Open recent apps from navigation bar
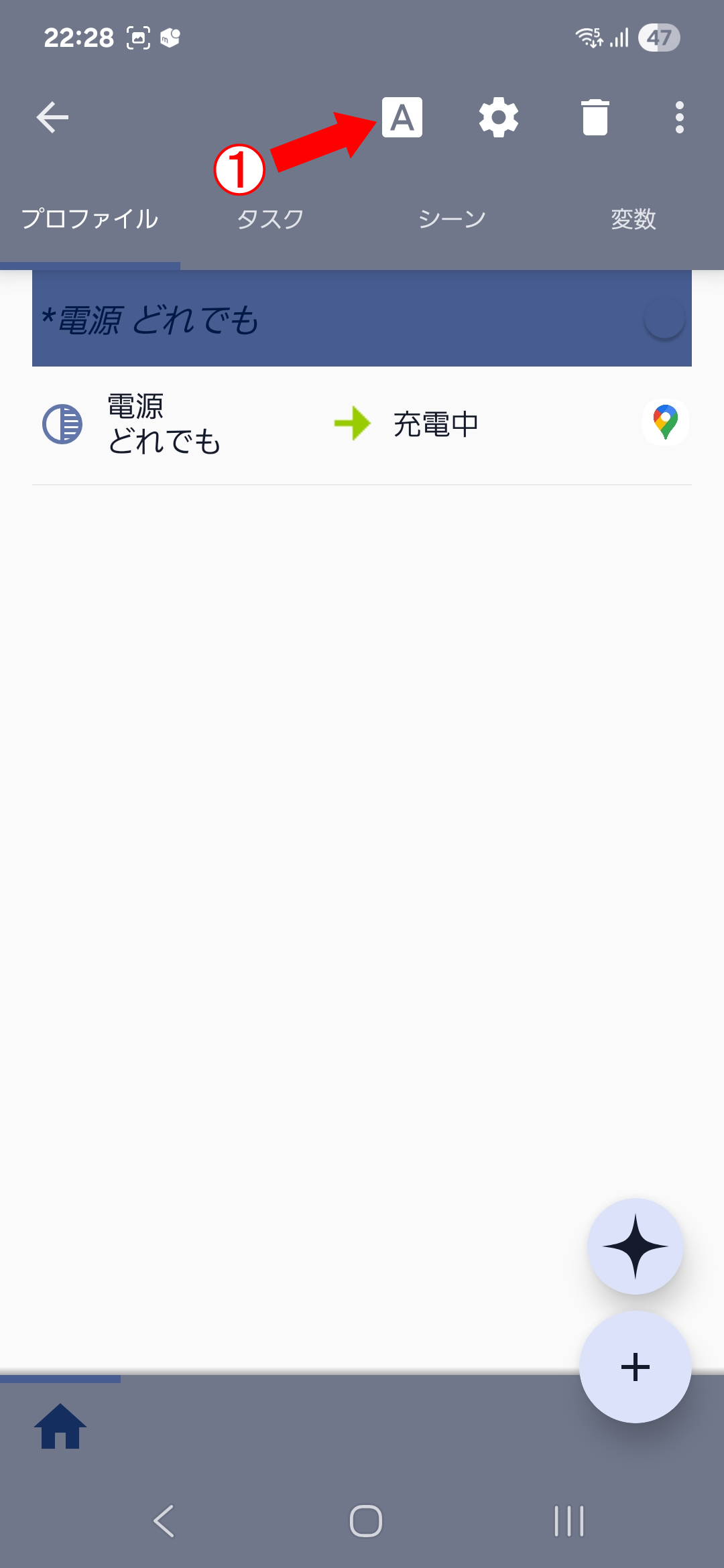The height and width of the screenshot is (1568, 724). (x=568, y=1521)
